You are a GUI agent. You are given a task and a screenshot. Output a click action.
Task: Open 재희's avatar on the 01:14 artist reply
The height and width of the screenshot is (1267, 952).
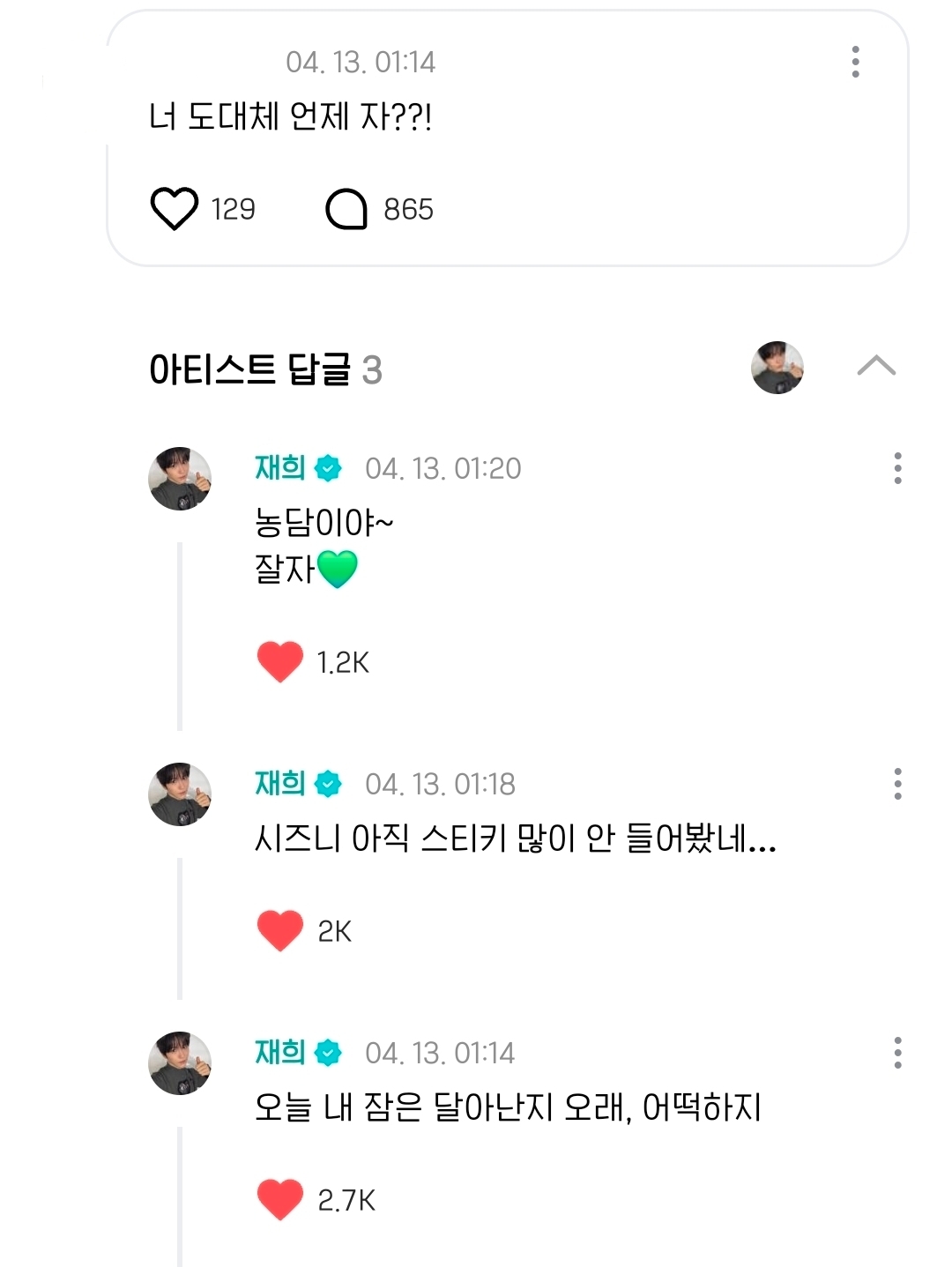click(180, 1063)
